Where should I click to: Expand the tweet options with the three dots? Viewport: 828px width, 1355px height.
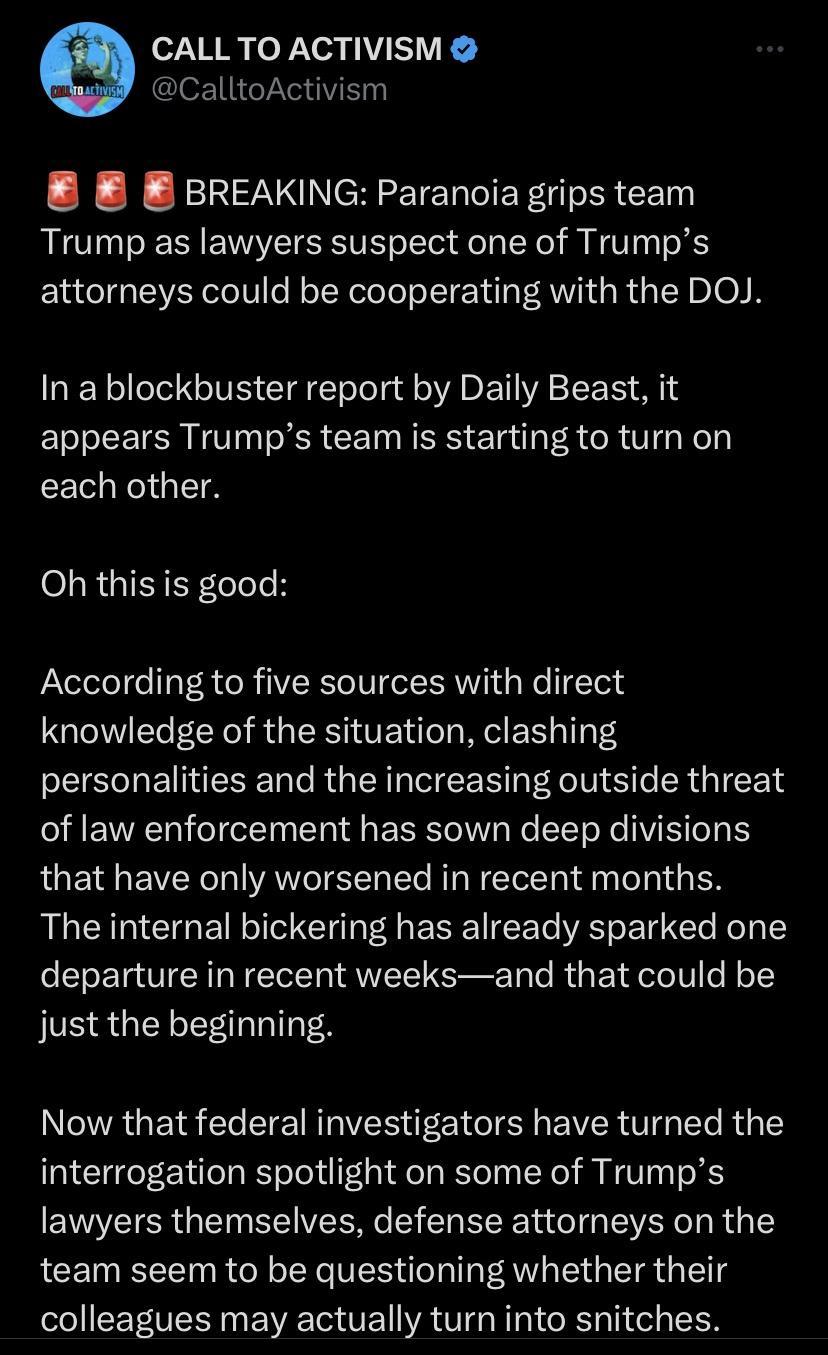[x=769, y=47]
